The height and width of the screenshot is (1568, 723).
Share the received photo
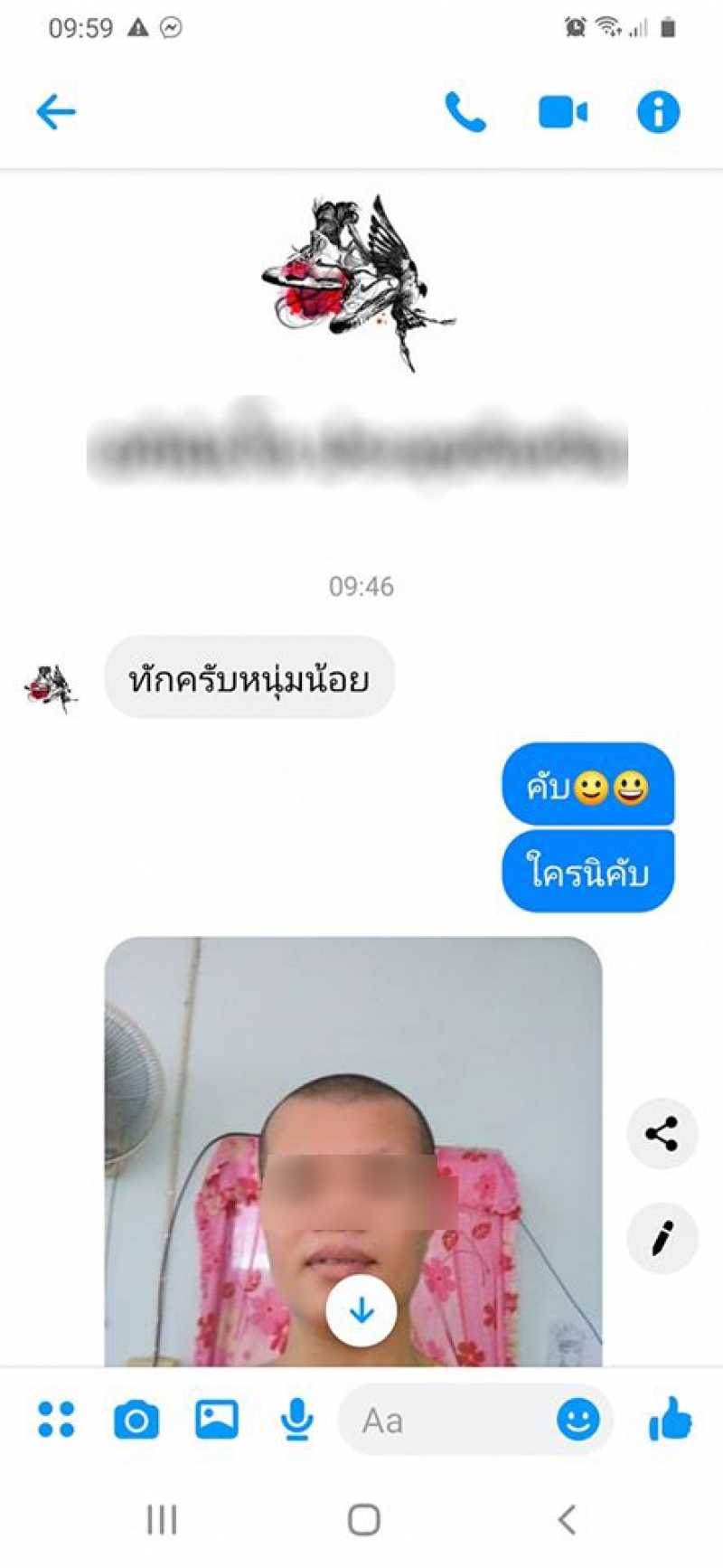pyautogui.click(x=662, y=1134)
